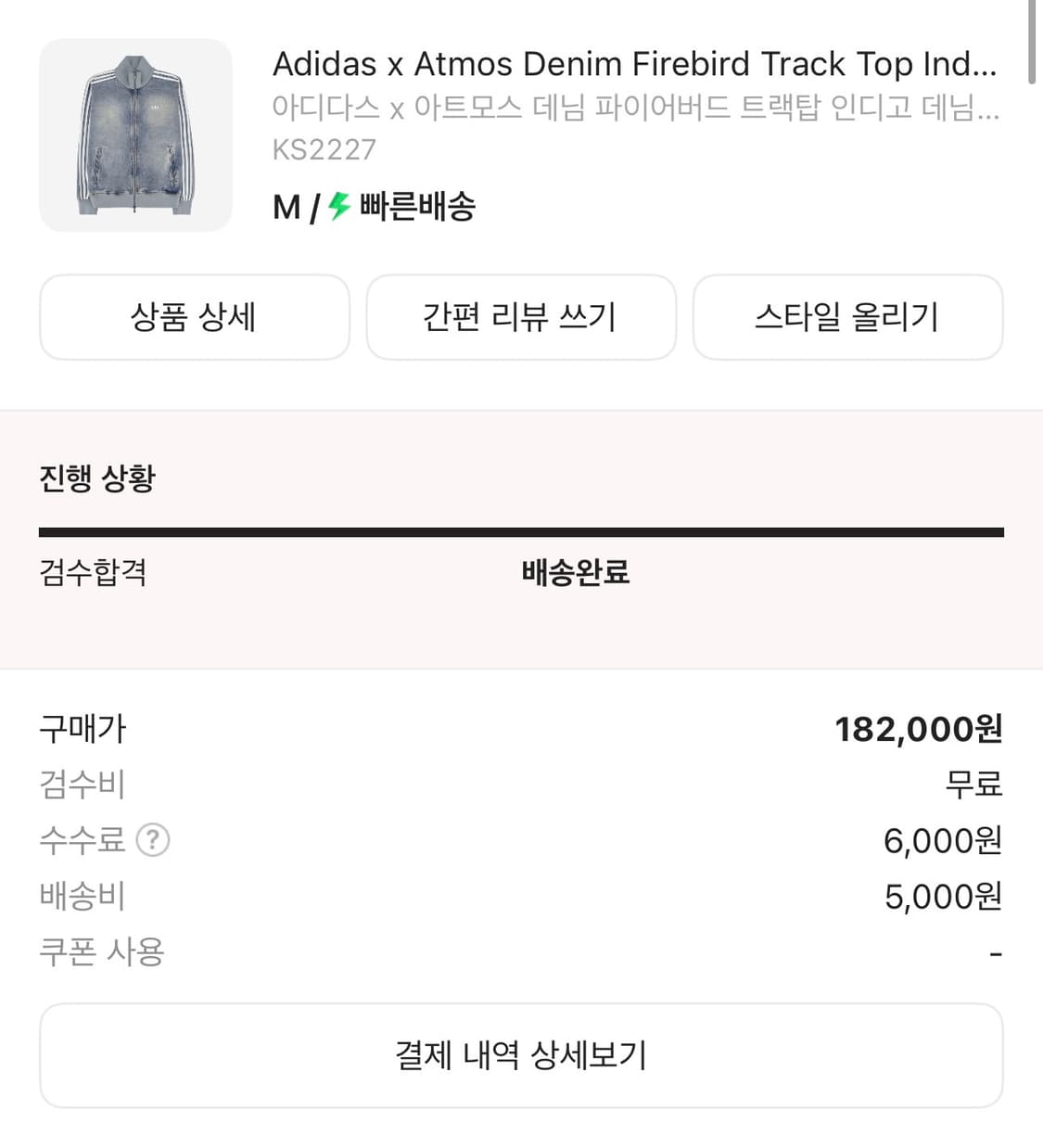Open the 수수료 help question mark icon
Screen dimensions: 1043x1148
coord(154,840)
